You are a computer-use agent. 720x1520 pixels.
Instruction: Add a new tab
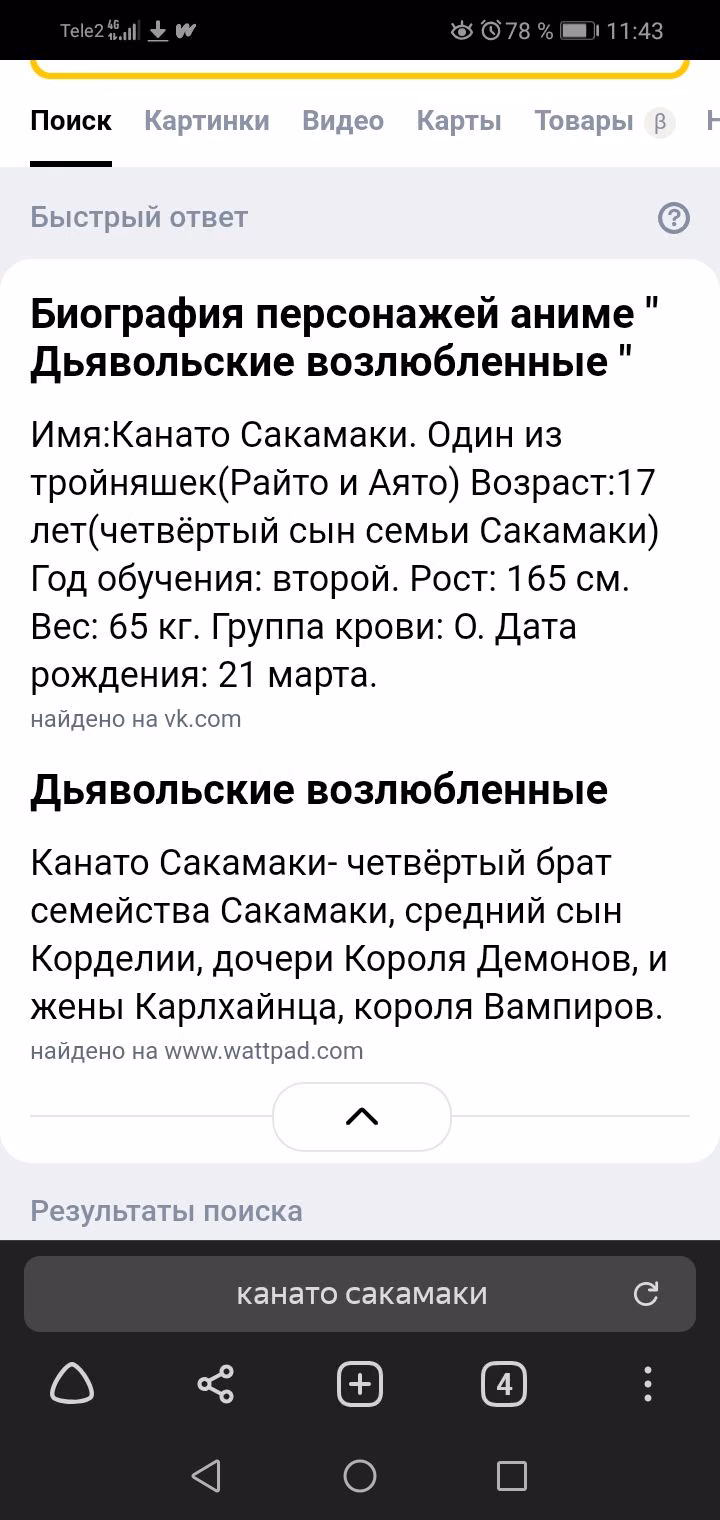[360, 1384]
